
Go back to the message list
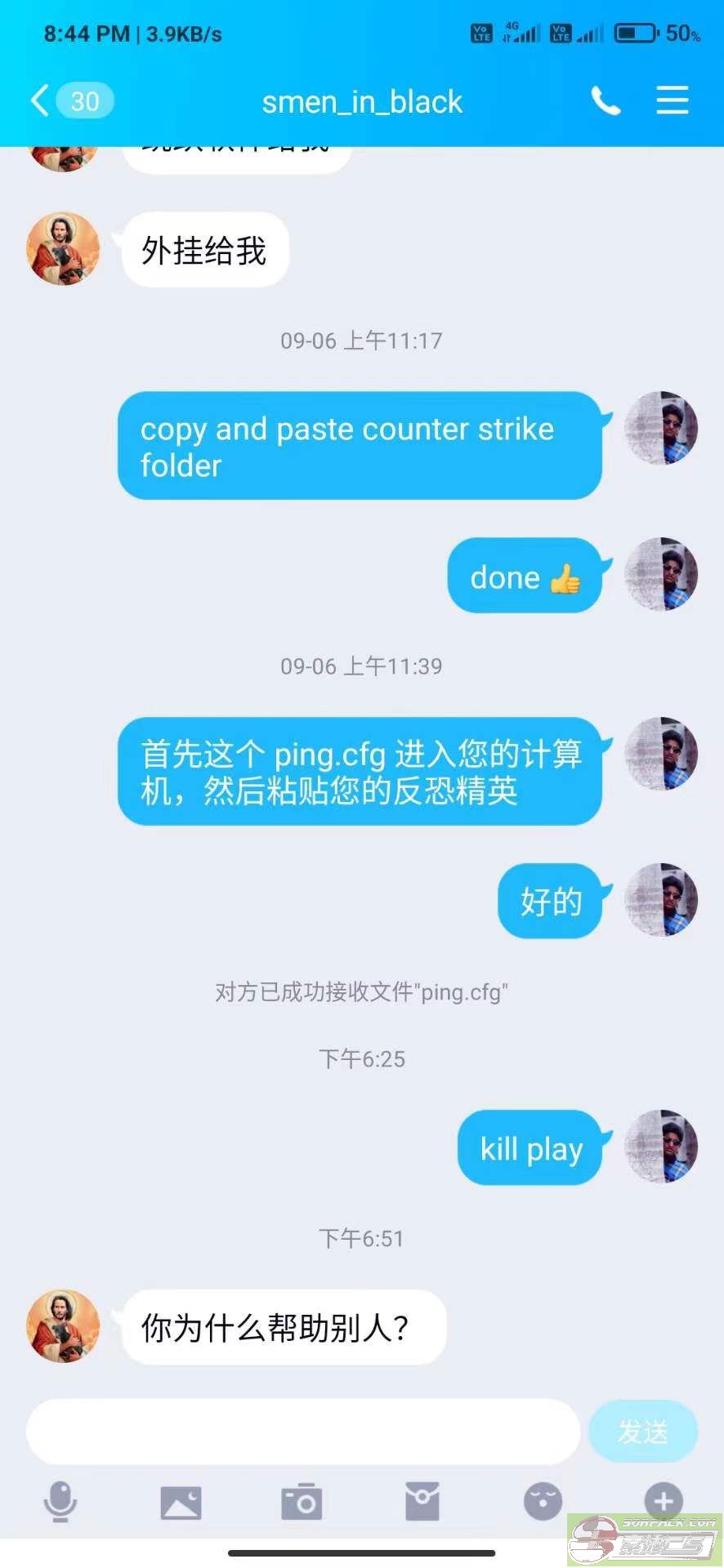[71, 101]
